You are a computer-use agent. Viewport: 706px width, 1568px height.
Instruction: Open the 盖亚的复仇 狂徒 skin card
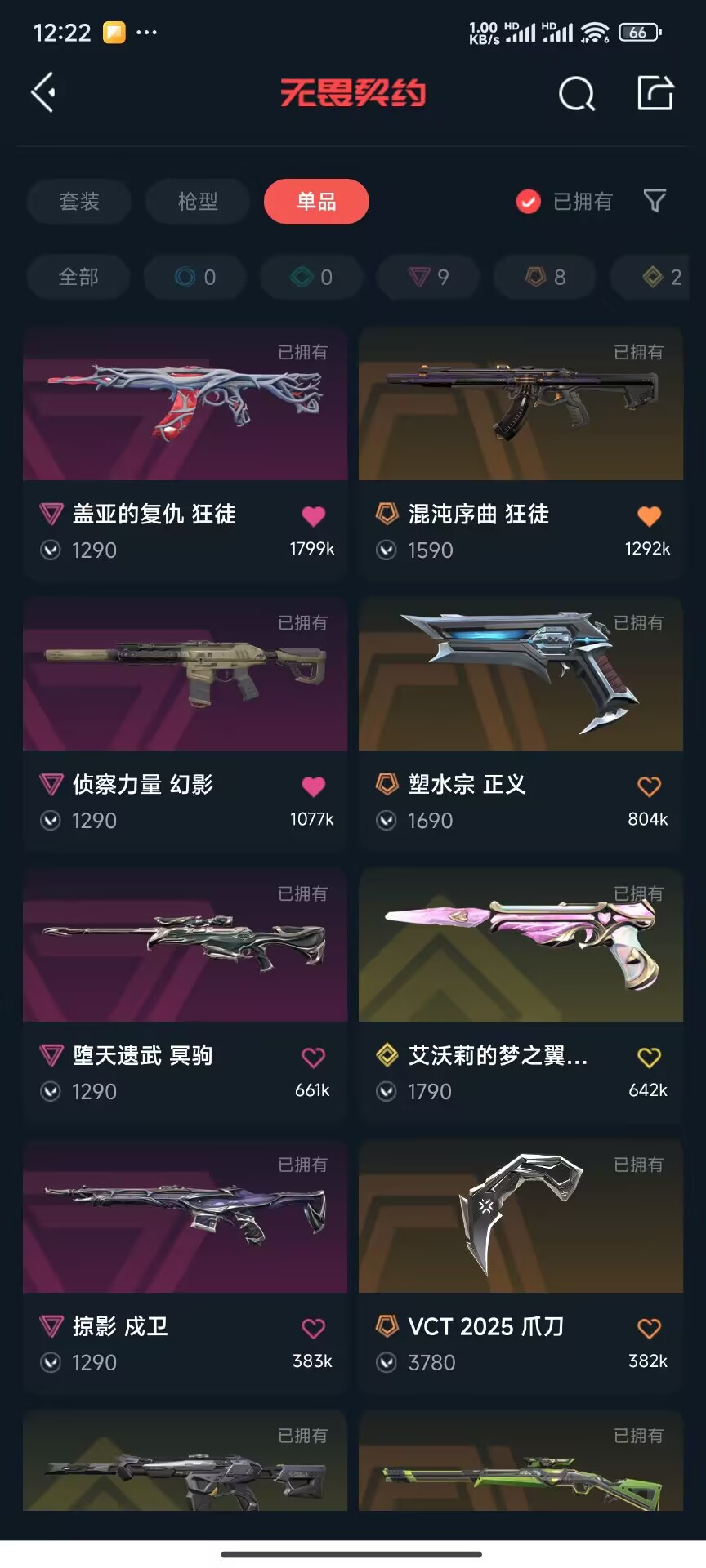pyautogui.click(x=185, y=404)
